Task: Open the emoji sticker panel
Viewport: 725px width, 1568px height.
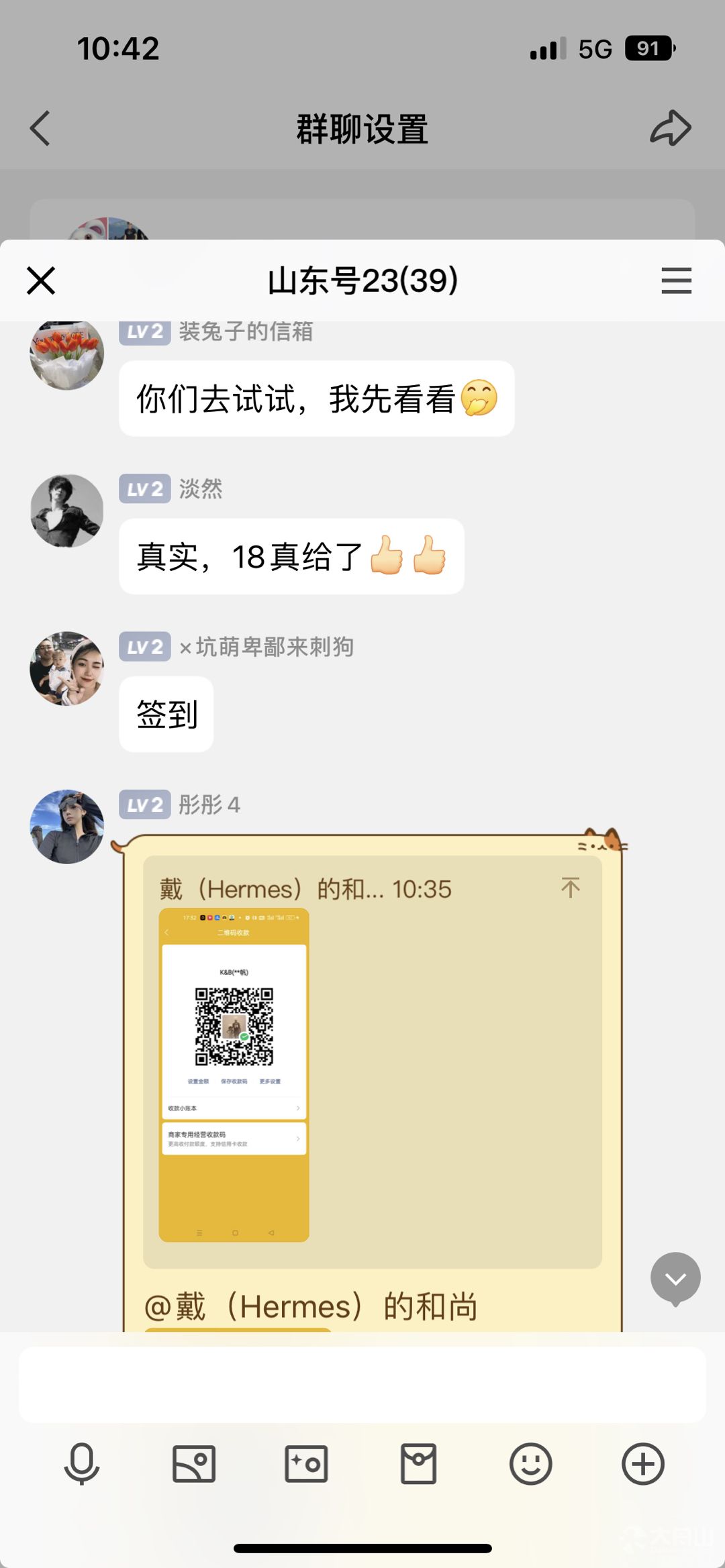Action: click(x=530, y=1463)
